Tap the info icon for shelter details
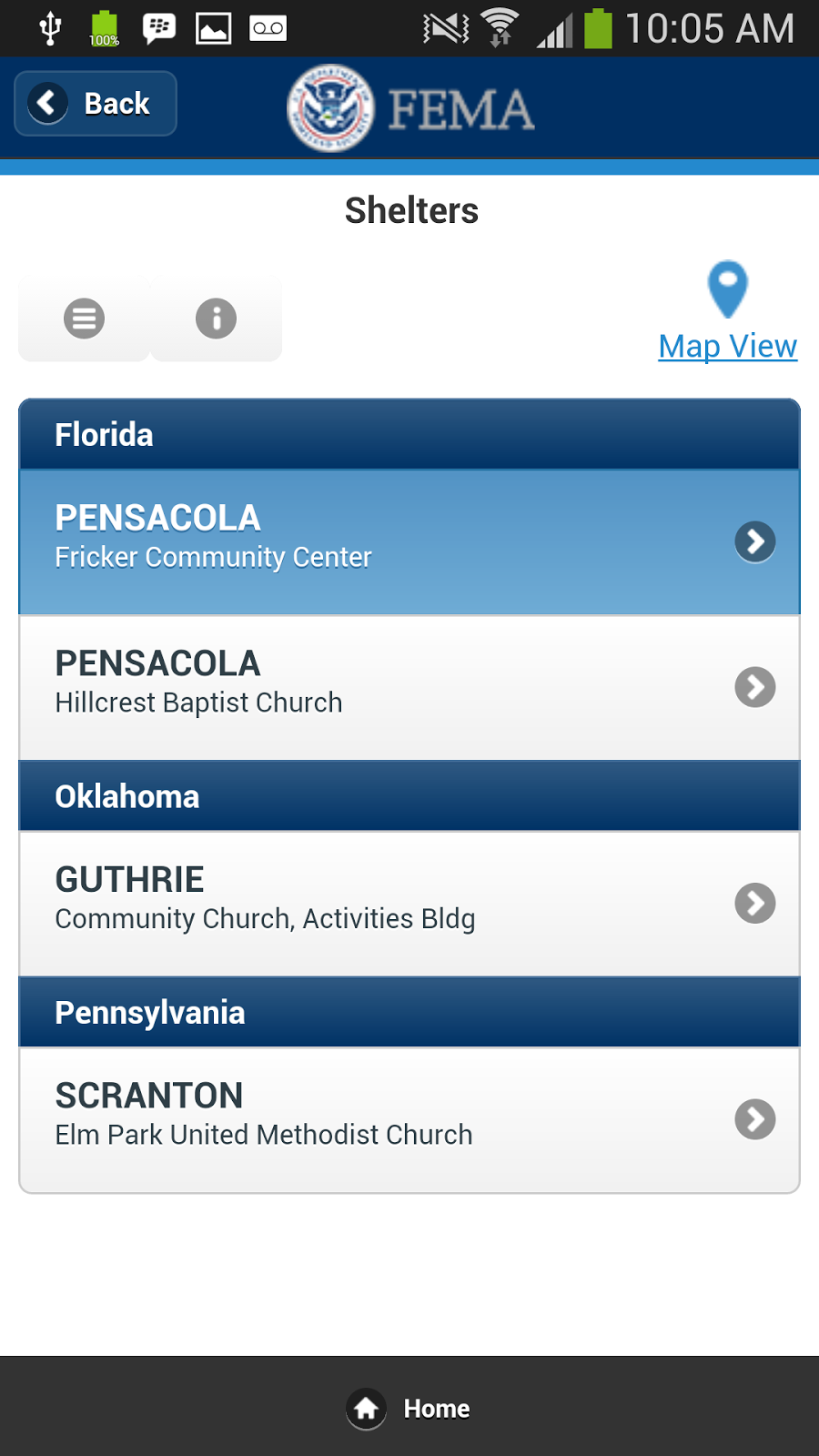The width and height of the screenshot is (819, 1456). click(216, 318)
